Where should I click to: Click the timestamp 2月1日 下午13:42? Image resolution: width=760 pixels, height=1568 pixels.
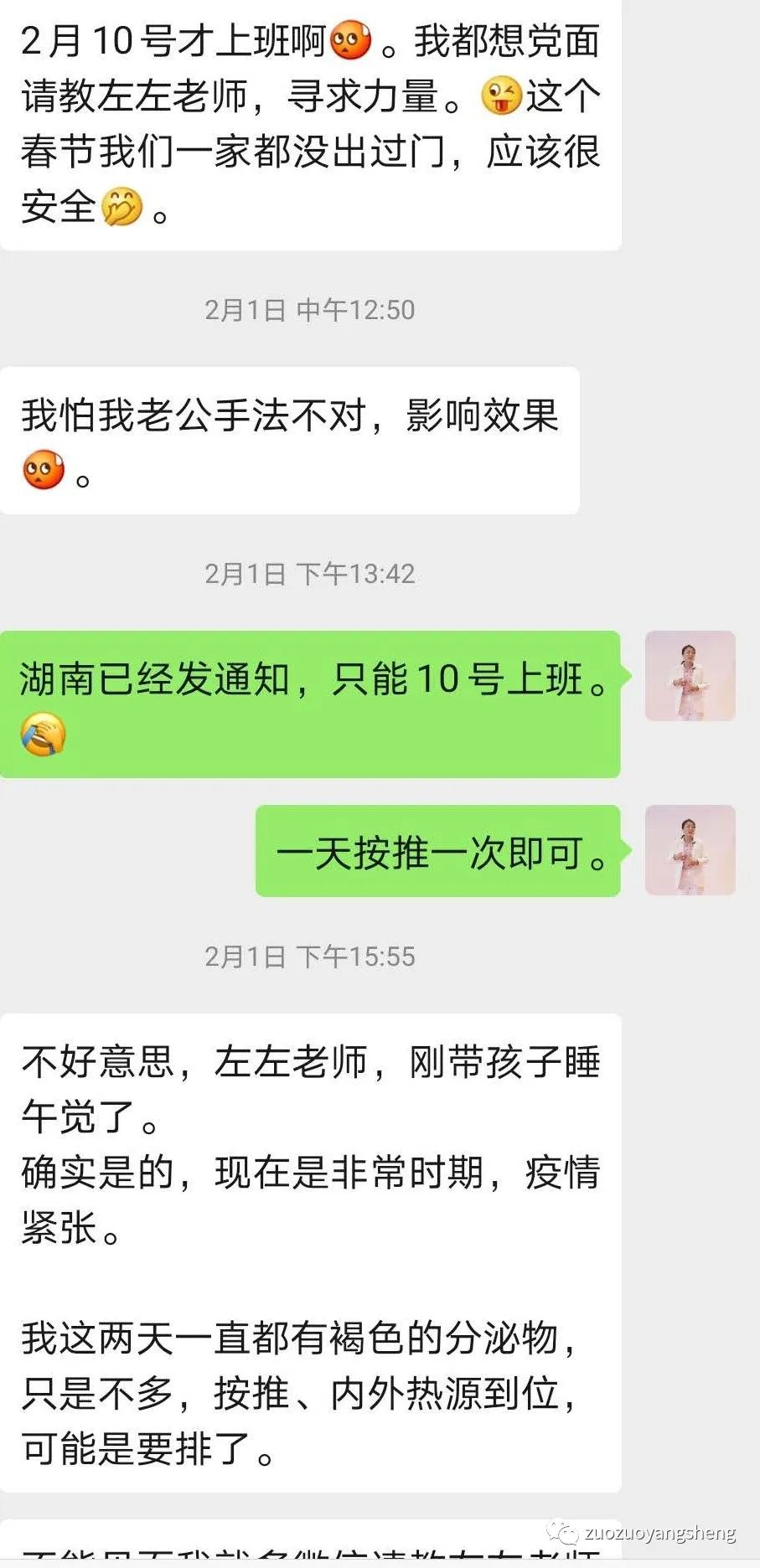[x=310, y=575]
